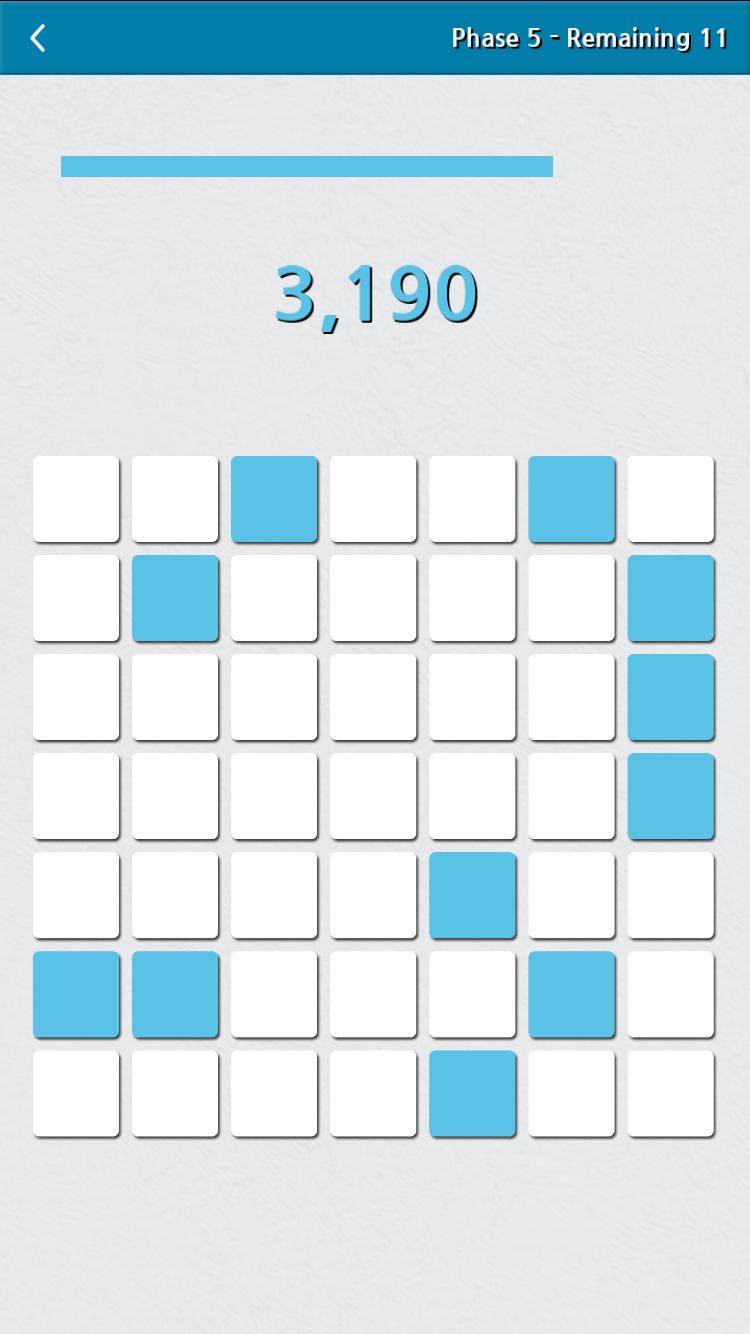Select the blue tile near the right of row six
The width and height of the screenshot is (750, 1334).
pyautogui.click(x=571, y=994)
